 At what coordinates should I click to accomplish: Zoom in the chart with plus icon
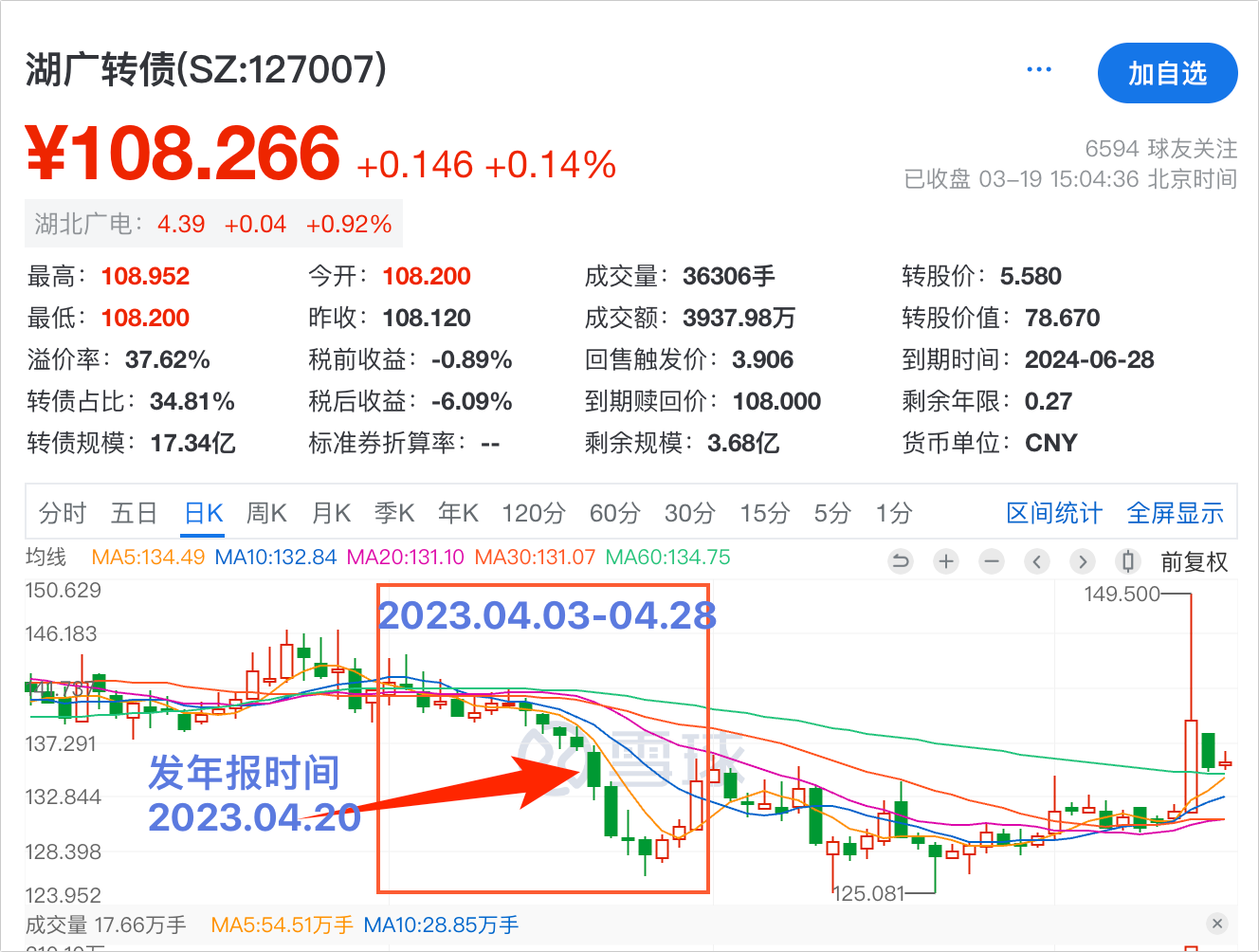tap(946, 561)
